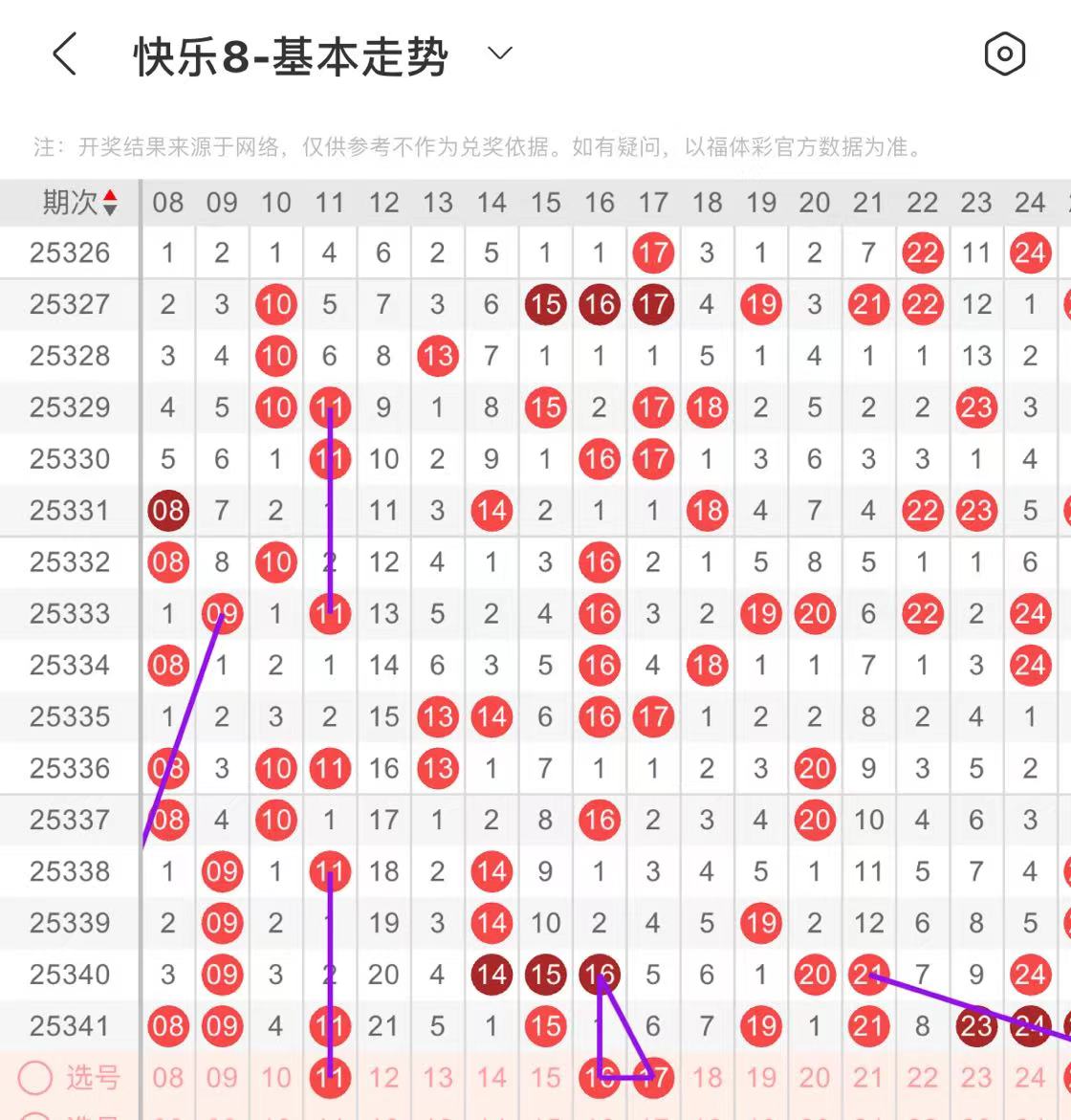Image resolution: width=1071 pixels, height=1120 pixels.
Task: Choose number 15 in the 选号 row
Action: click(x=546, y=1078)
